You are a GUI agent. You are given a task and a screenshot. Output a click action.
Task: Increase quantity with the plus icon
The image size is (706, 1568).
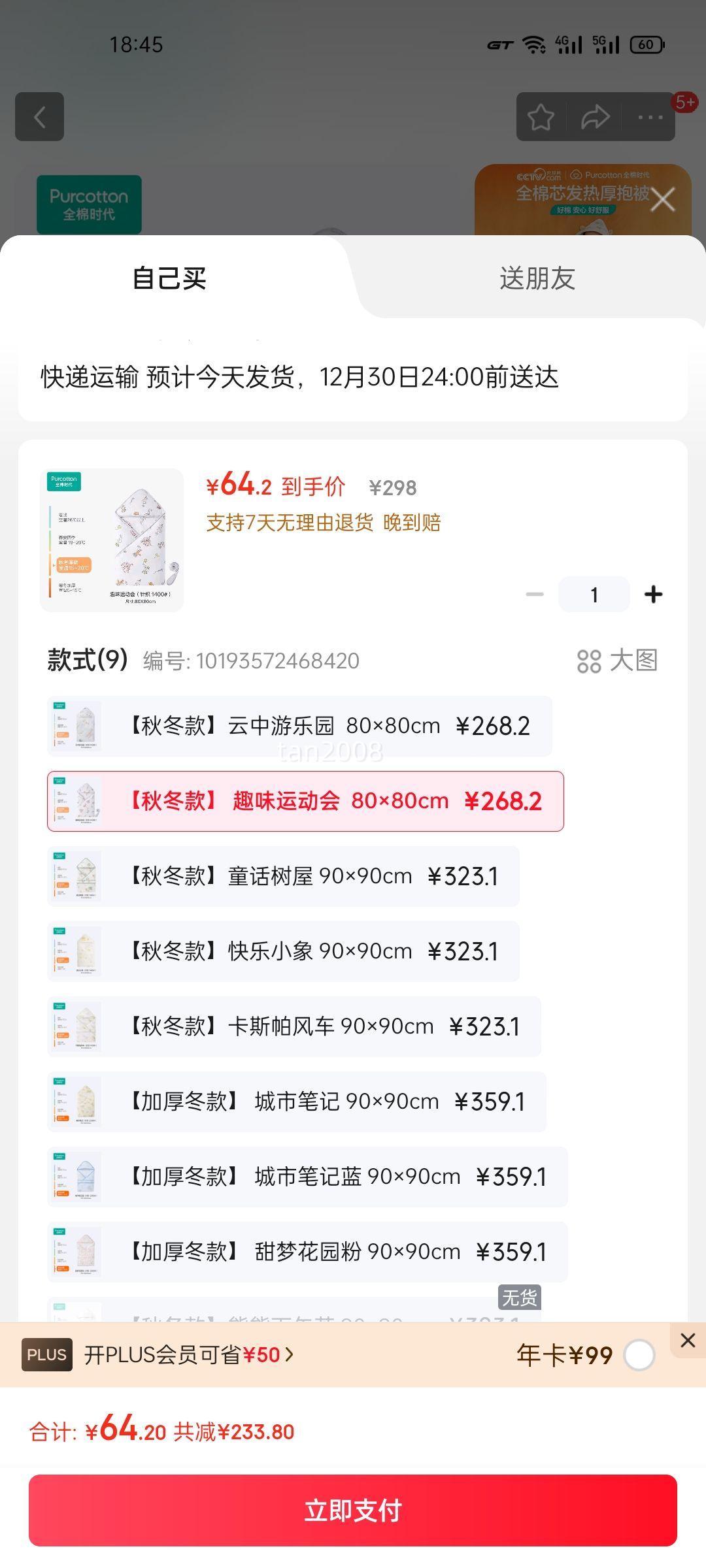[x=653, y=593]
